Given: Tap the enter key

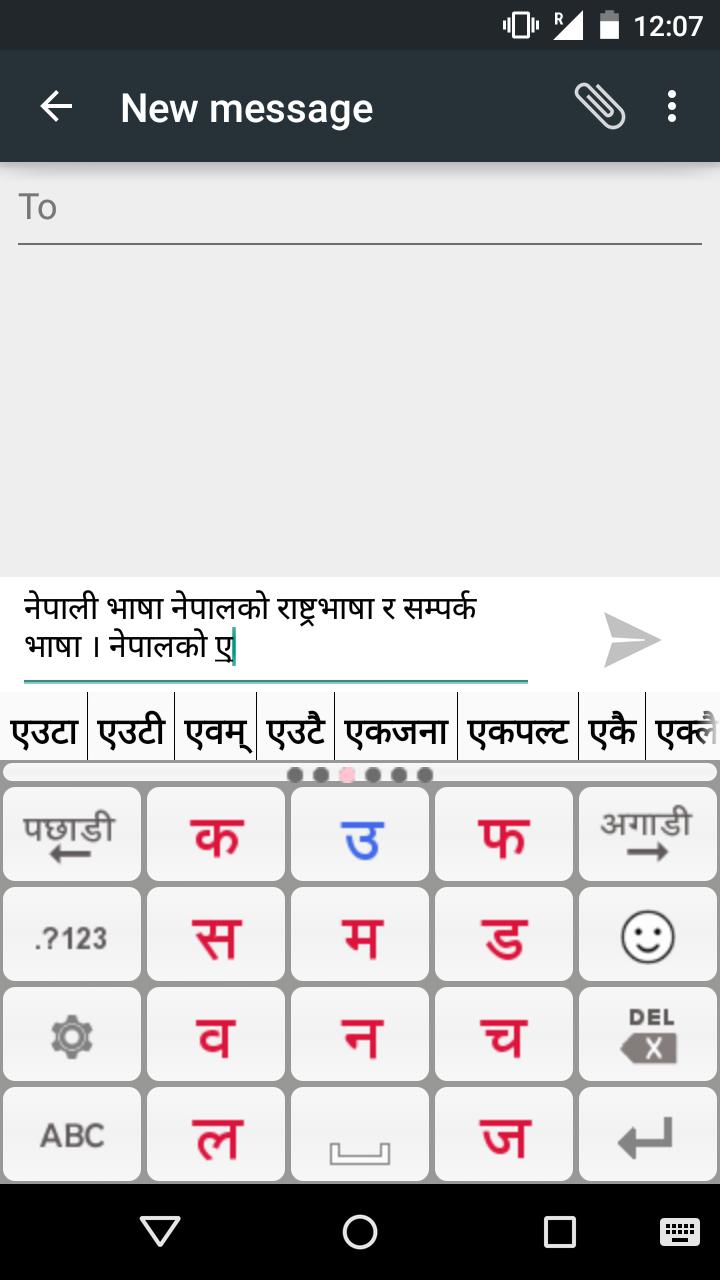Looking at the screenshot, I should 647,1136.
